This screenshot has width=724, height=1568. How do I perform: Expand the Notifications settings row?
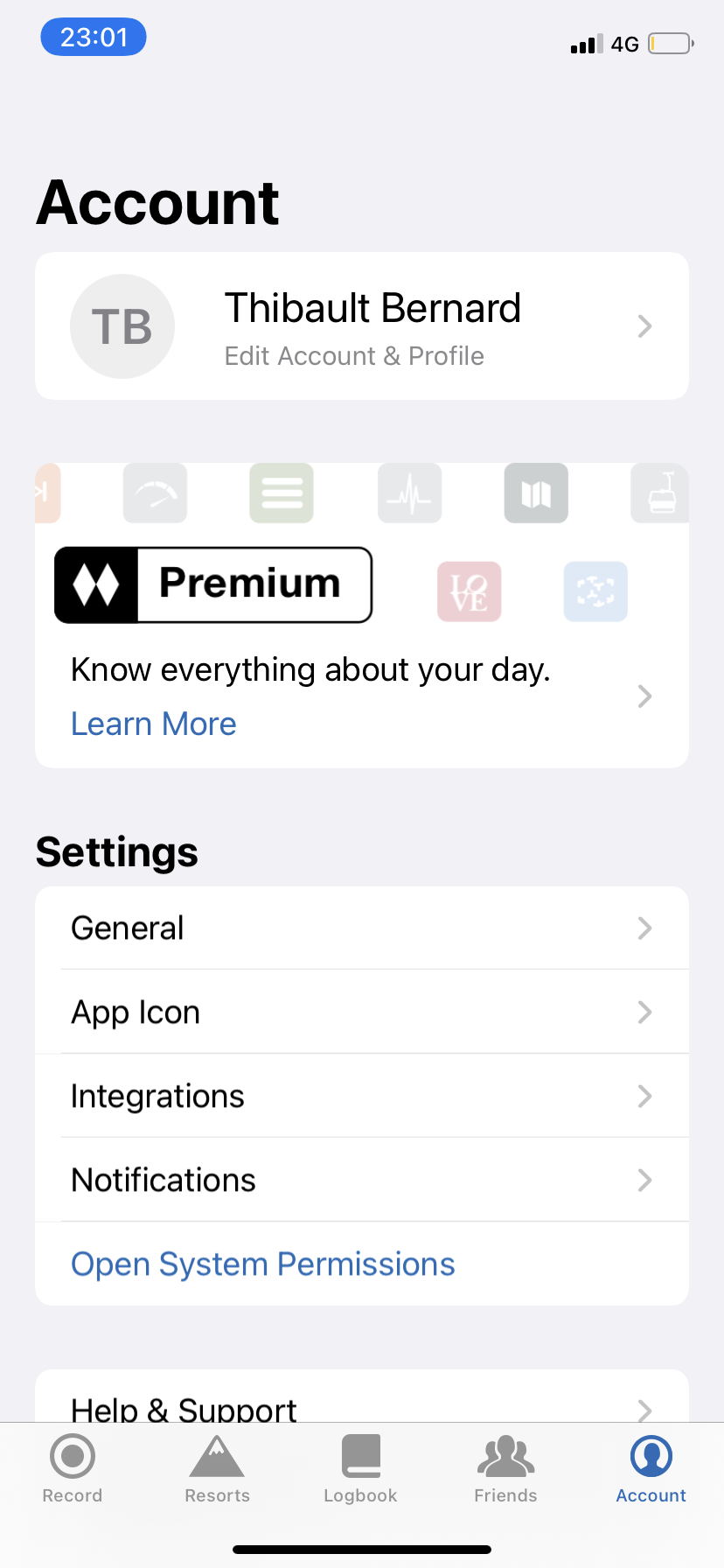(x=361, y=1179)
